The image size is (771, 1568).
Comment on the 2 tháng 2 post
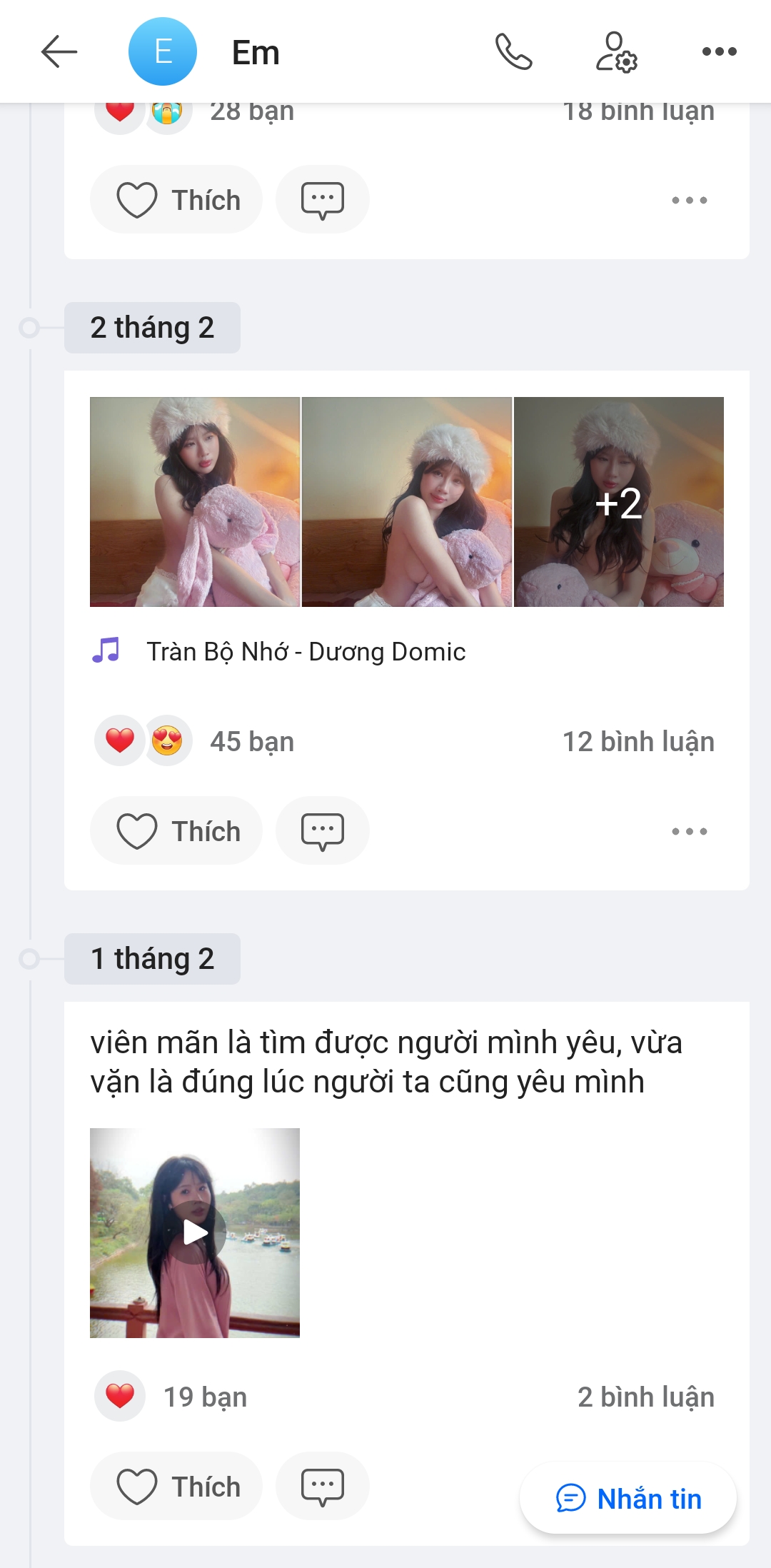[323, 831]
